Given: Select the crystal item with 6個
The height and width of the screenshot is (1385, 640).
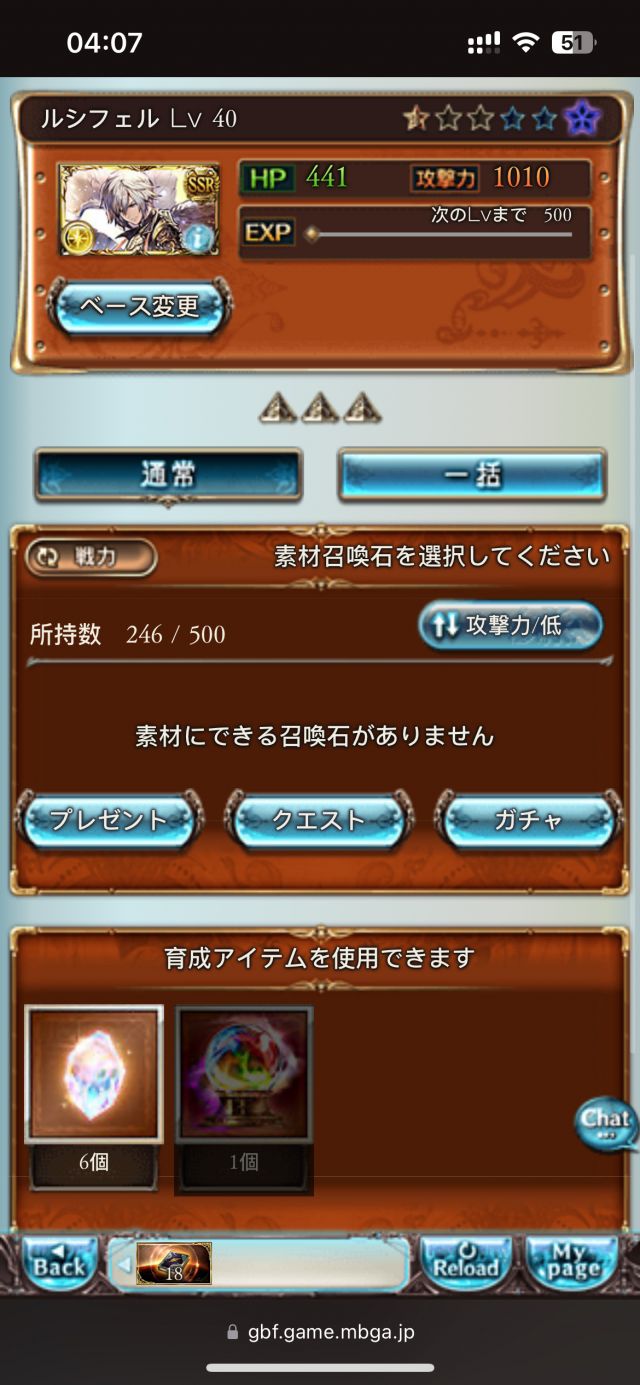Looking at the screenshot, I should tap(94, 1074).
